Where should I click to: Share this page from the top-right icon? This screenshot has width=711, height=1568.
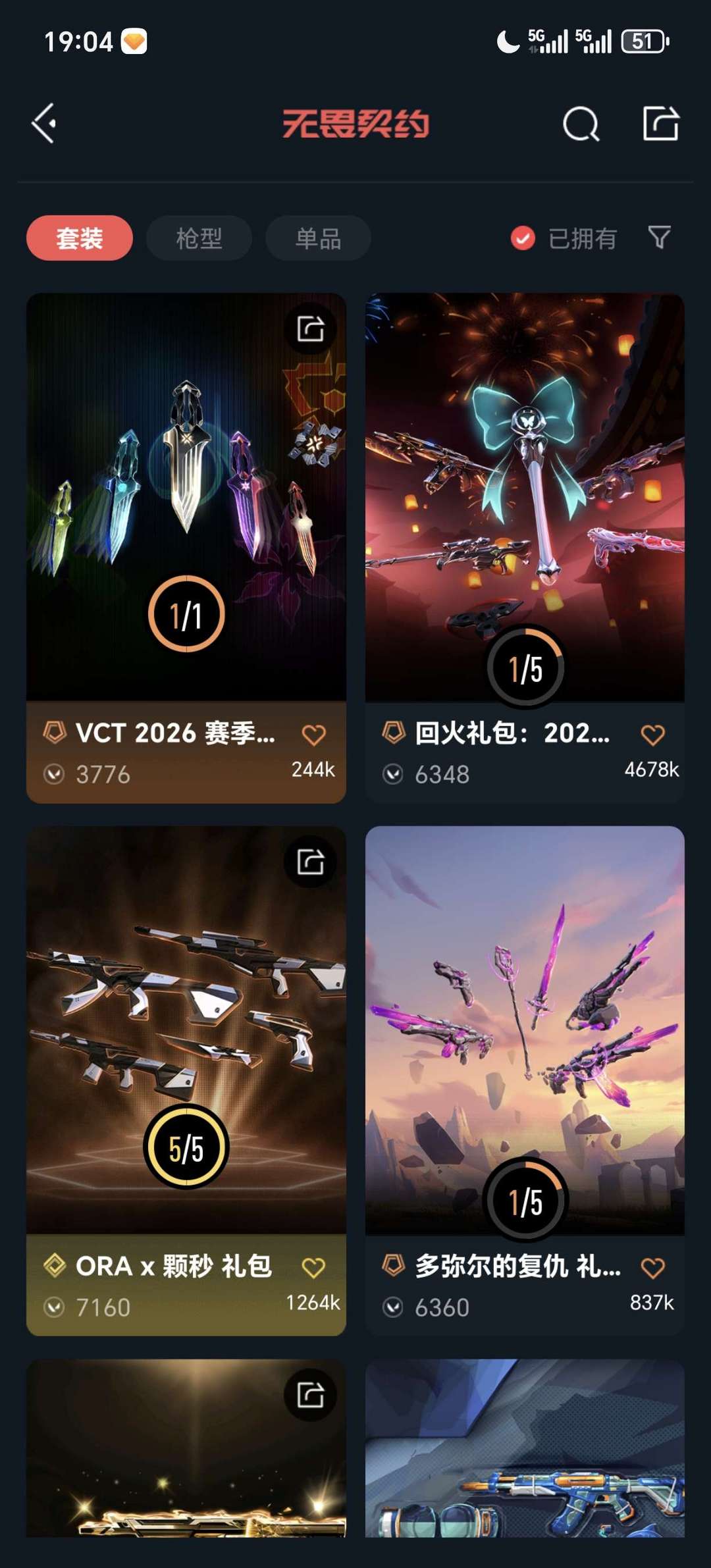click(x=660, y=123)
